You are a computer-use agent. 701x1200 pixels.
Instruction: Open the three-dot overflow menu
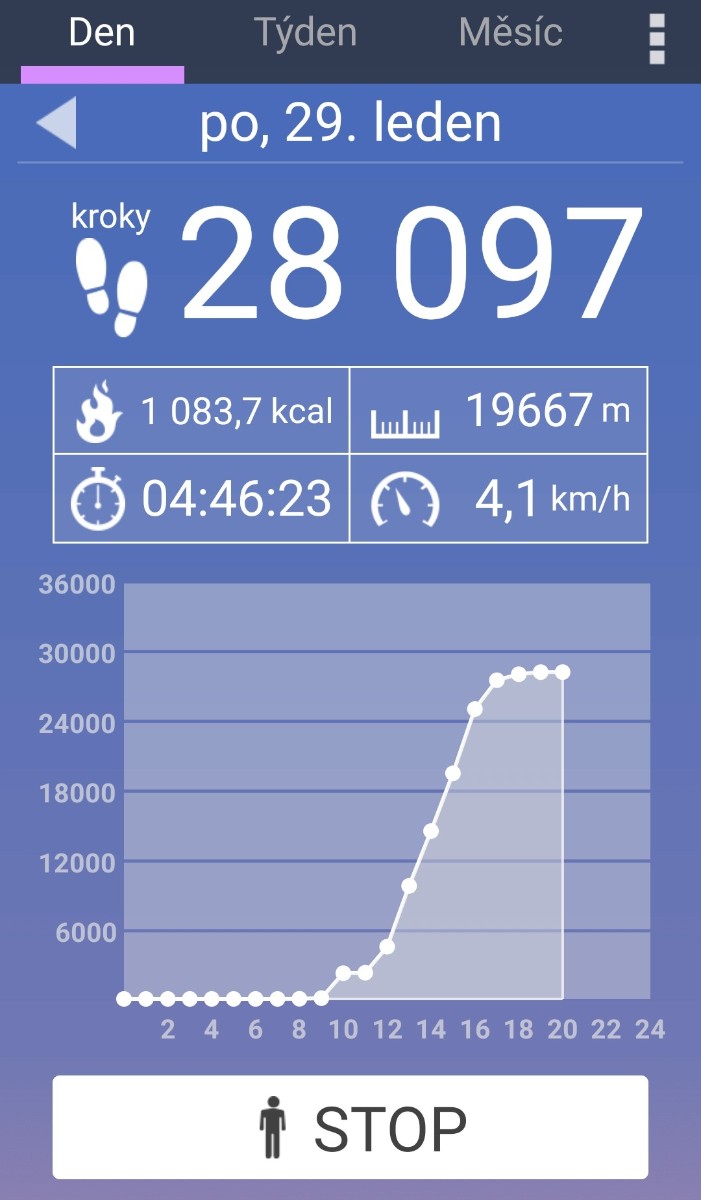pos(657,38)
